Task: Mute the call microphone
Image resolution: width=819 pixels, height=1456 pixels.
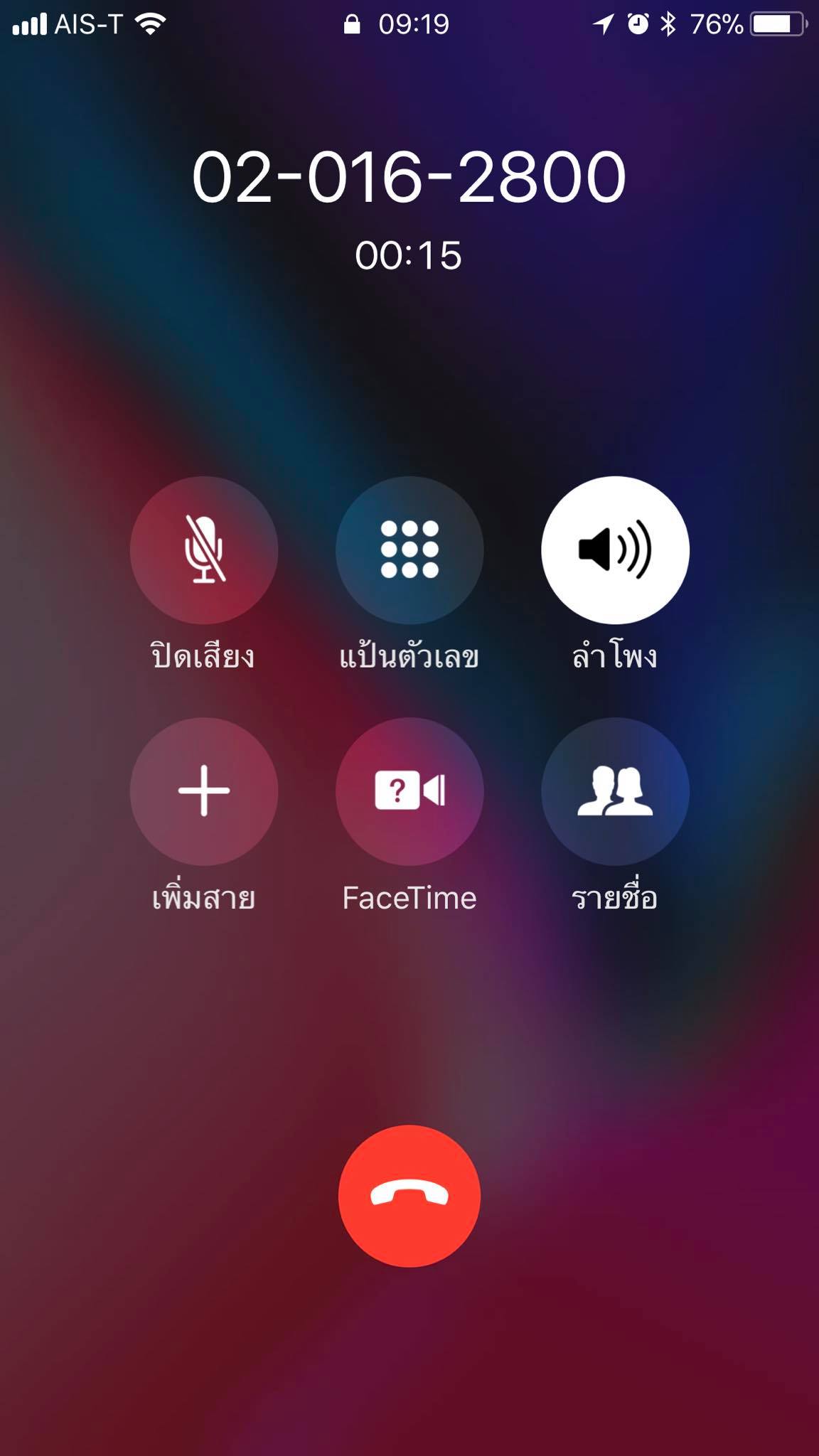Action: pyautogui.click(x=204, y=550)
